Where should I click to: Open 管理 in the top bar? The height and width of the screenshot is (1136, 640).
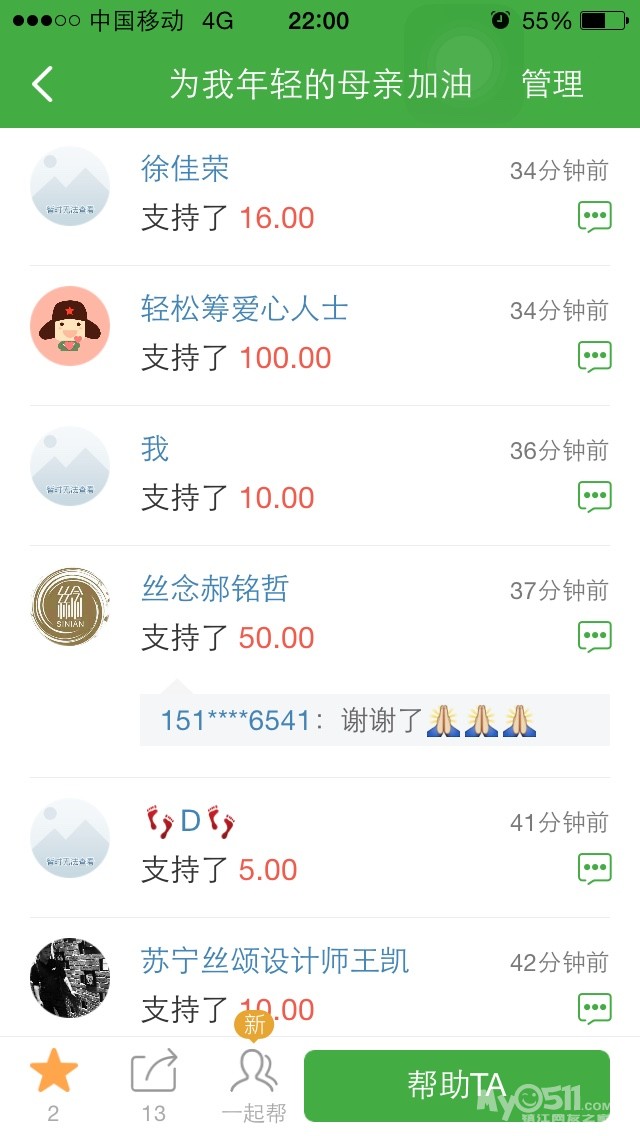tap(552, 85)
